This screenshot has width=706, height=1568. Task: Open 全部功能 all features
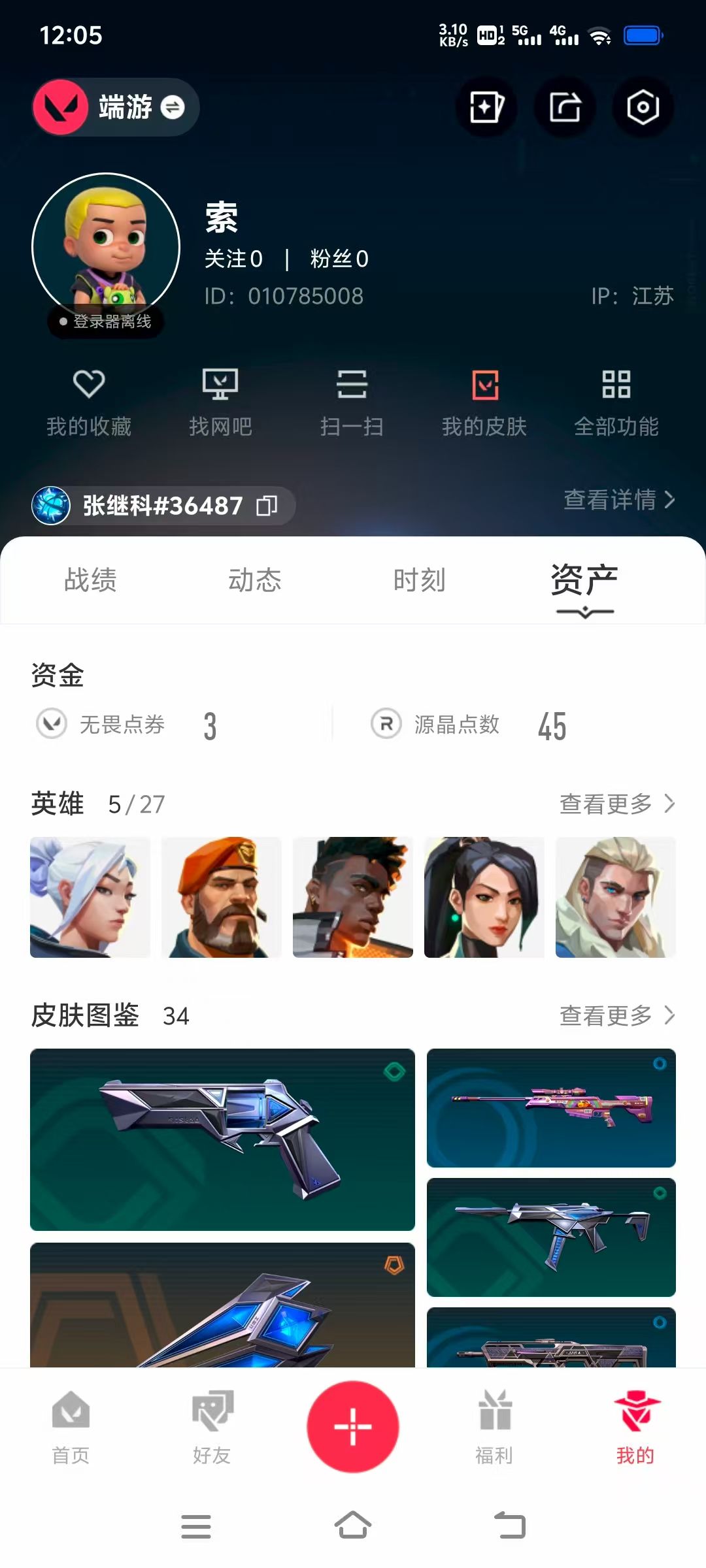click(x=616, y=401)
